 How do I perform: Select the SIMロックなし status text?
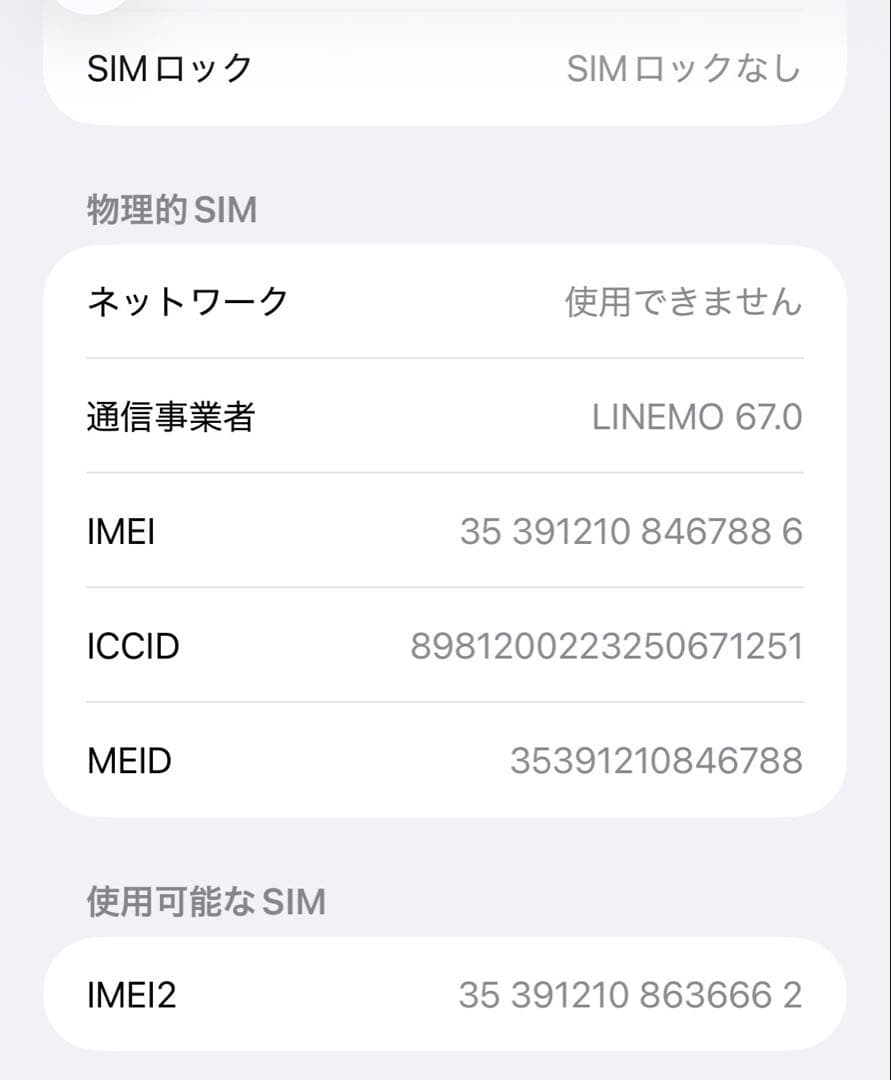pos(683,67)
